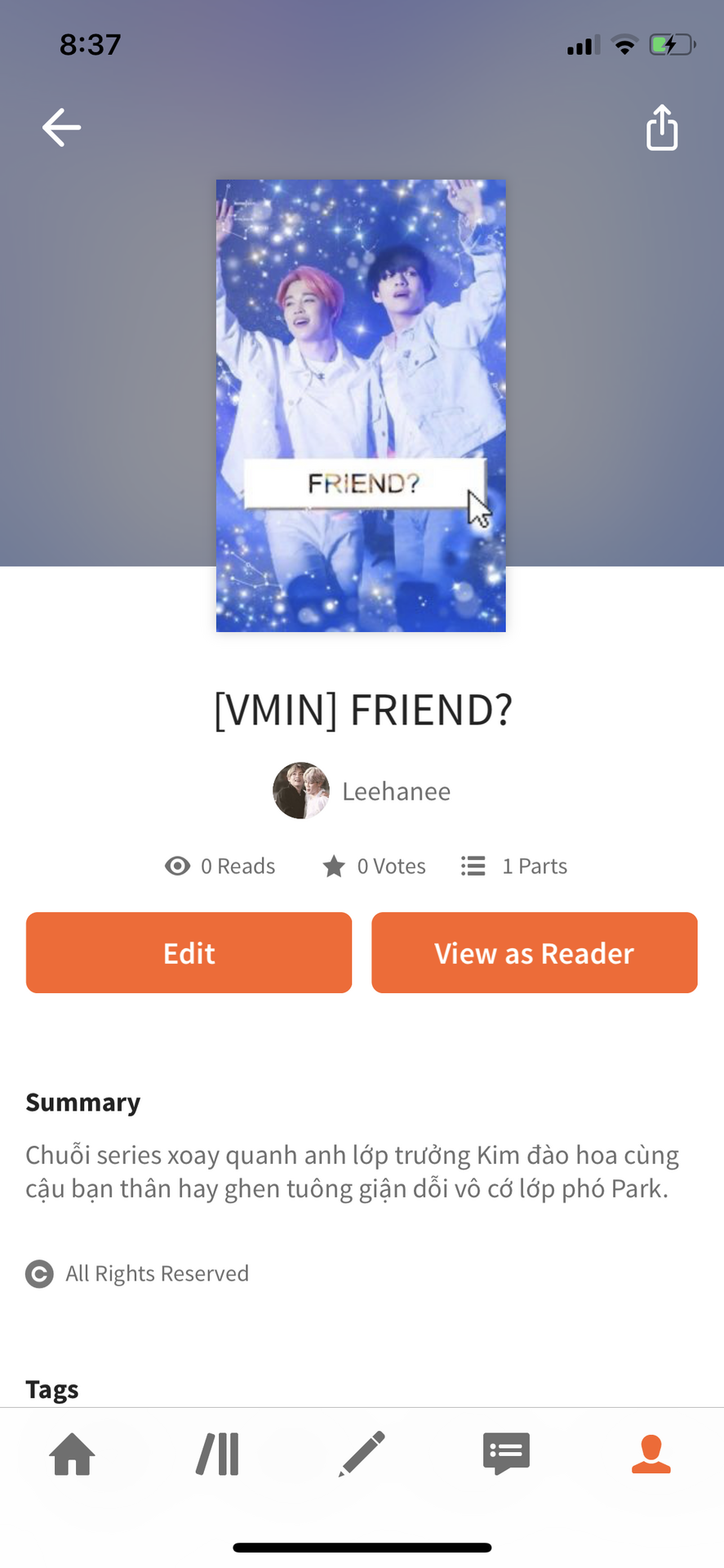
Task: Go to the Write tab
Action: [362, 1454]
